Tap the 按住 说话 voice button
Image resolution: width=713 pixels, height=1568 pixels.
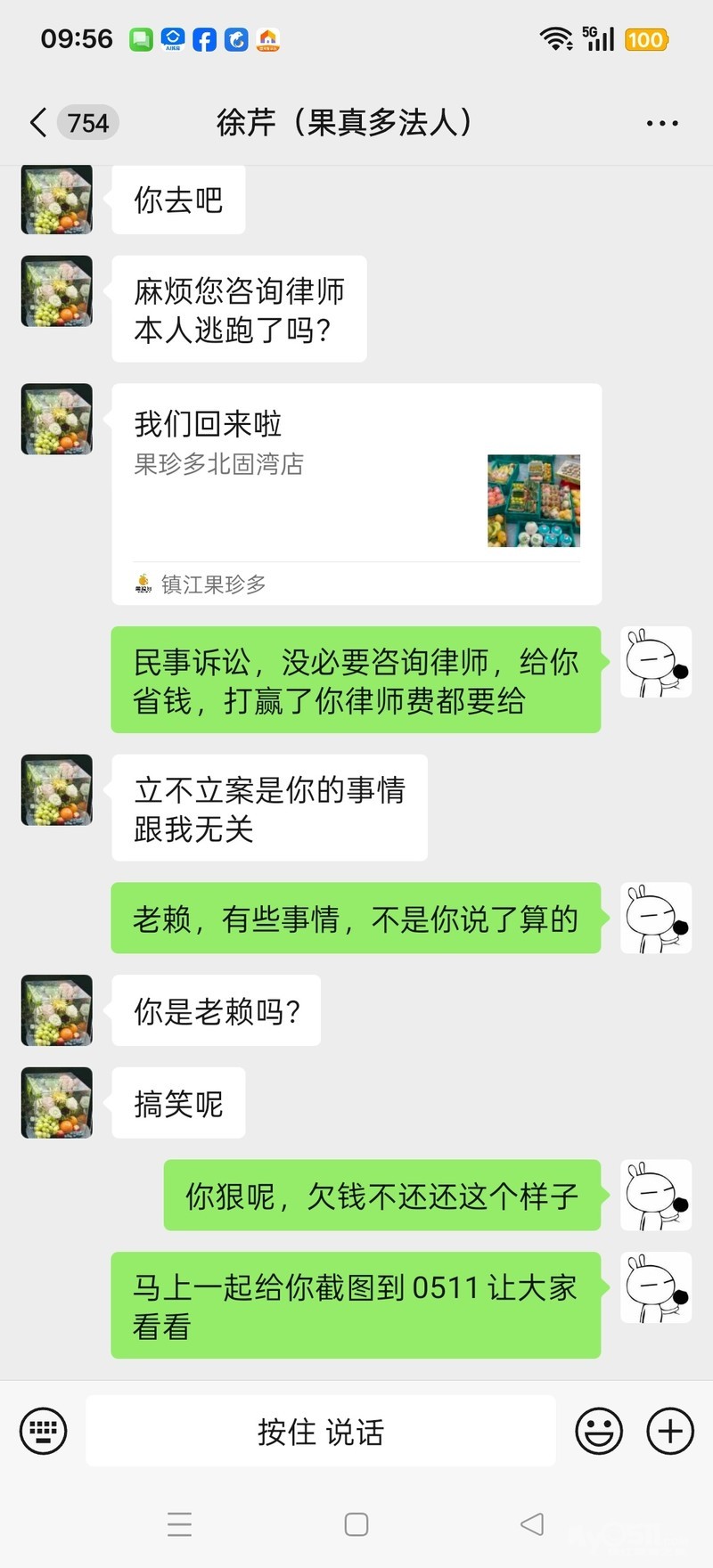[321, 1431]
